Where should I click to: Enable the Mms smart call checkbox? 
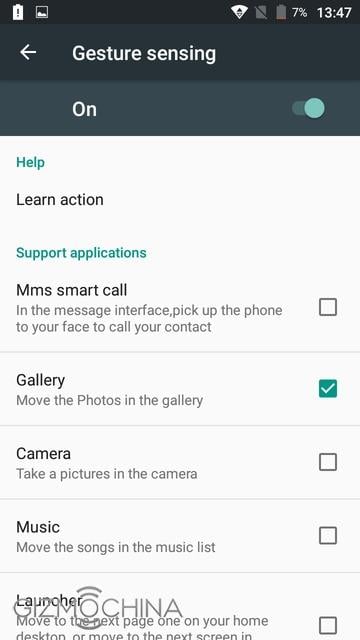click(x=328, y=307)
